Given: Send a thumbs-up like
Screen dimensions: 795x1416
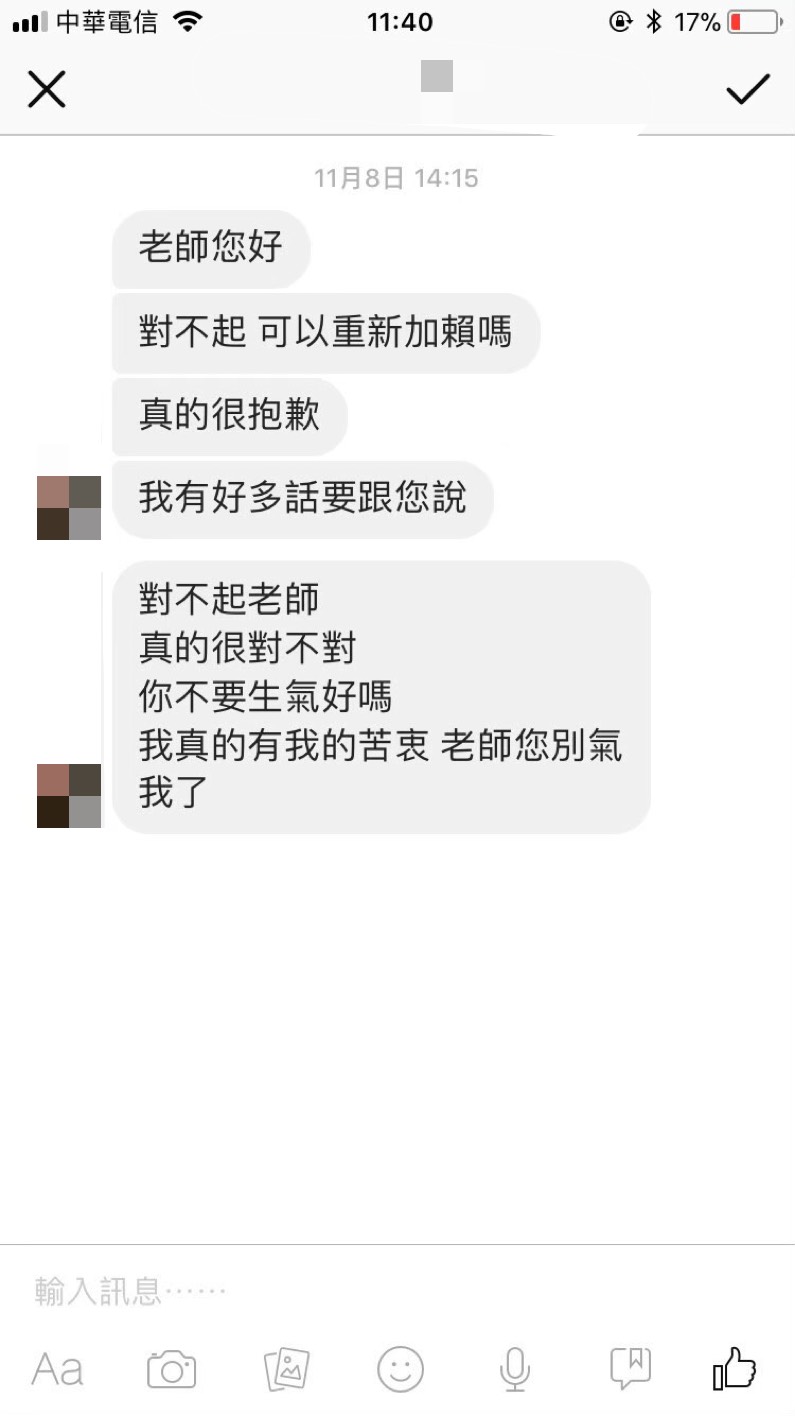Looking at the screenshot, I should click(x=734, y=1368).
